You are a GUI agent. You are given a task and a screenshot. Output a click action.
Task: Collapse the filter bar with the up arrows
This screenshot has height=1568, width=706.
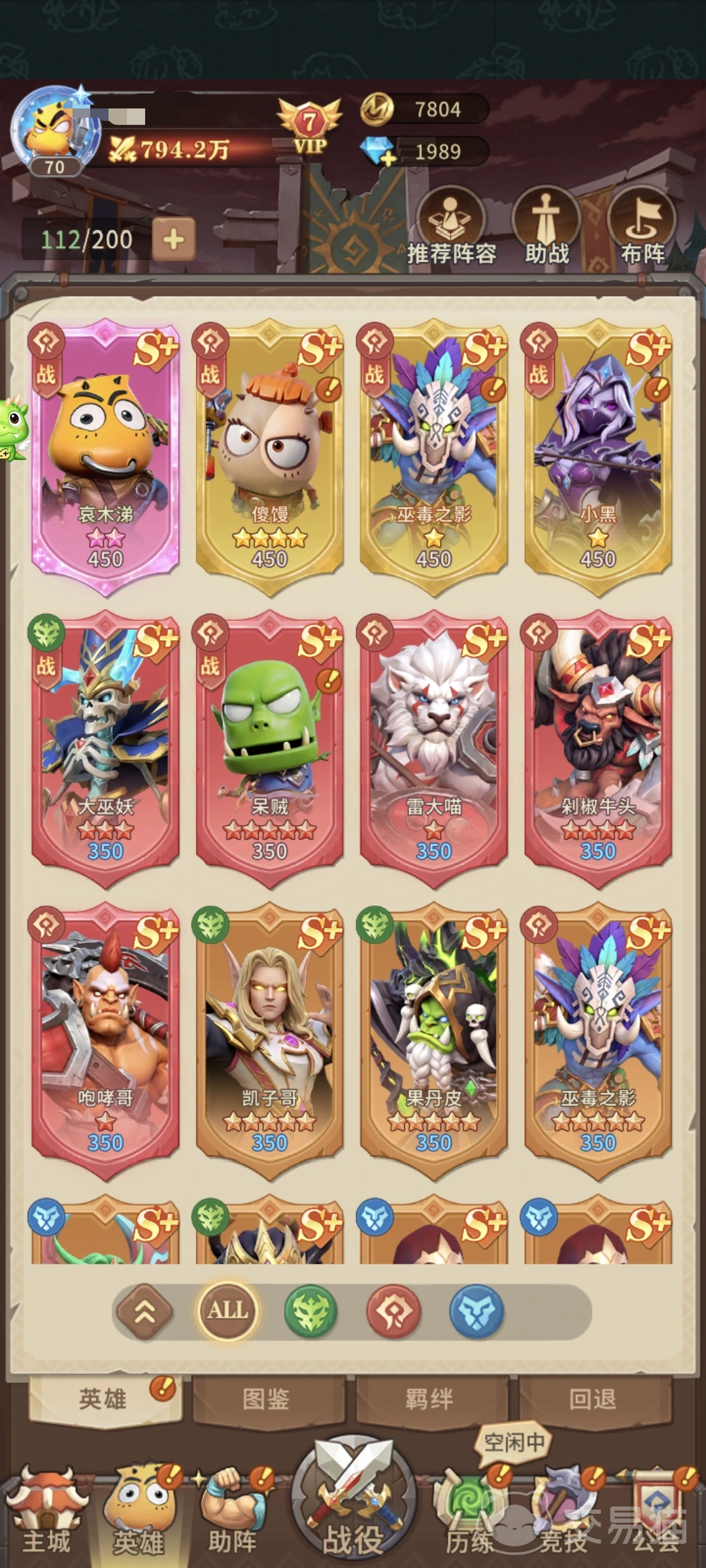tap(144, 1311)
